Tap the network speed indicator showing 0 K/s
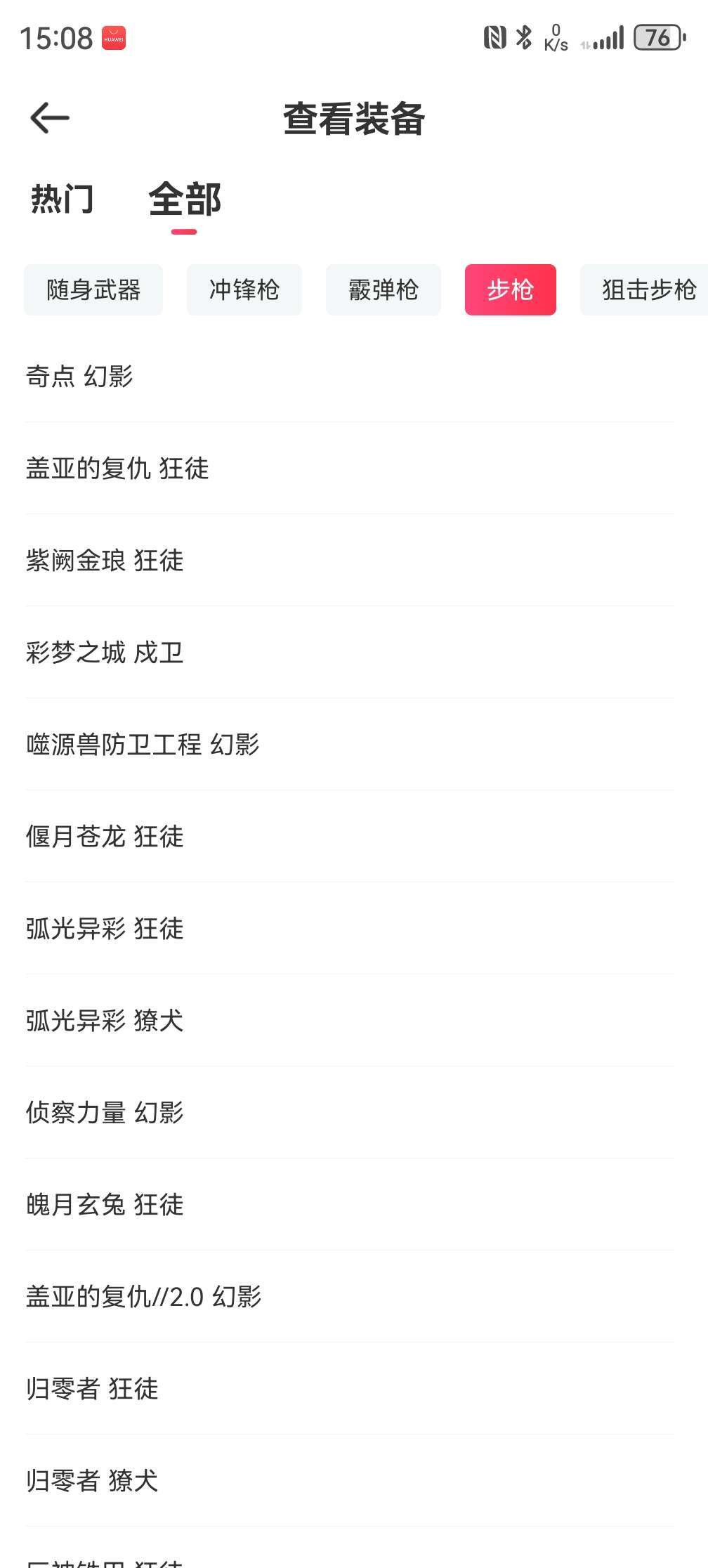 (554, 39)
